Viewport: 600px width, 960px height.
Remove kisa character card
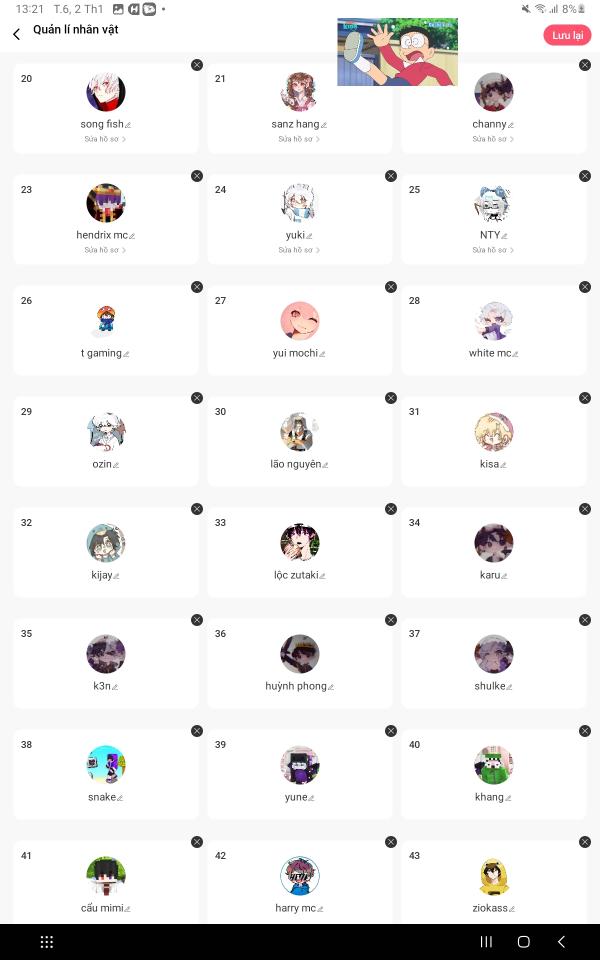point(585,398)
